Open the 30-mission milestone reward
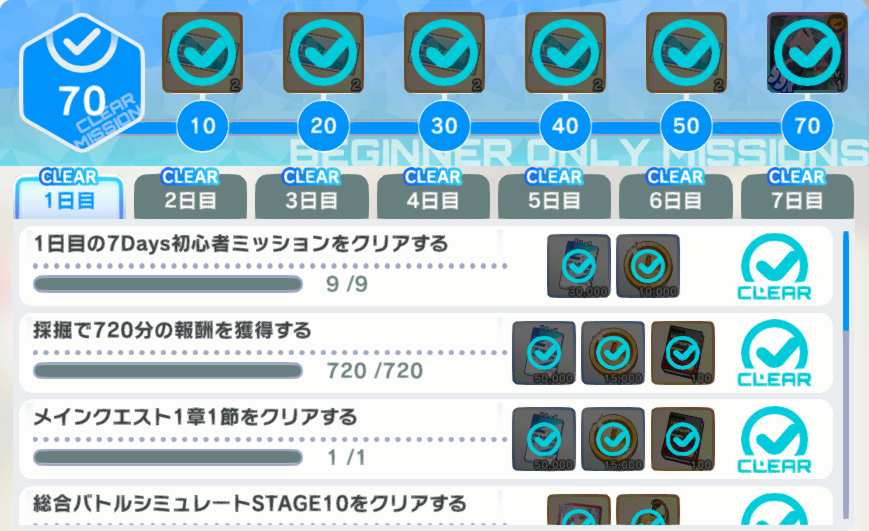 click(x=444, y=52)
